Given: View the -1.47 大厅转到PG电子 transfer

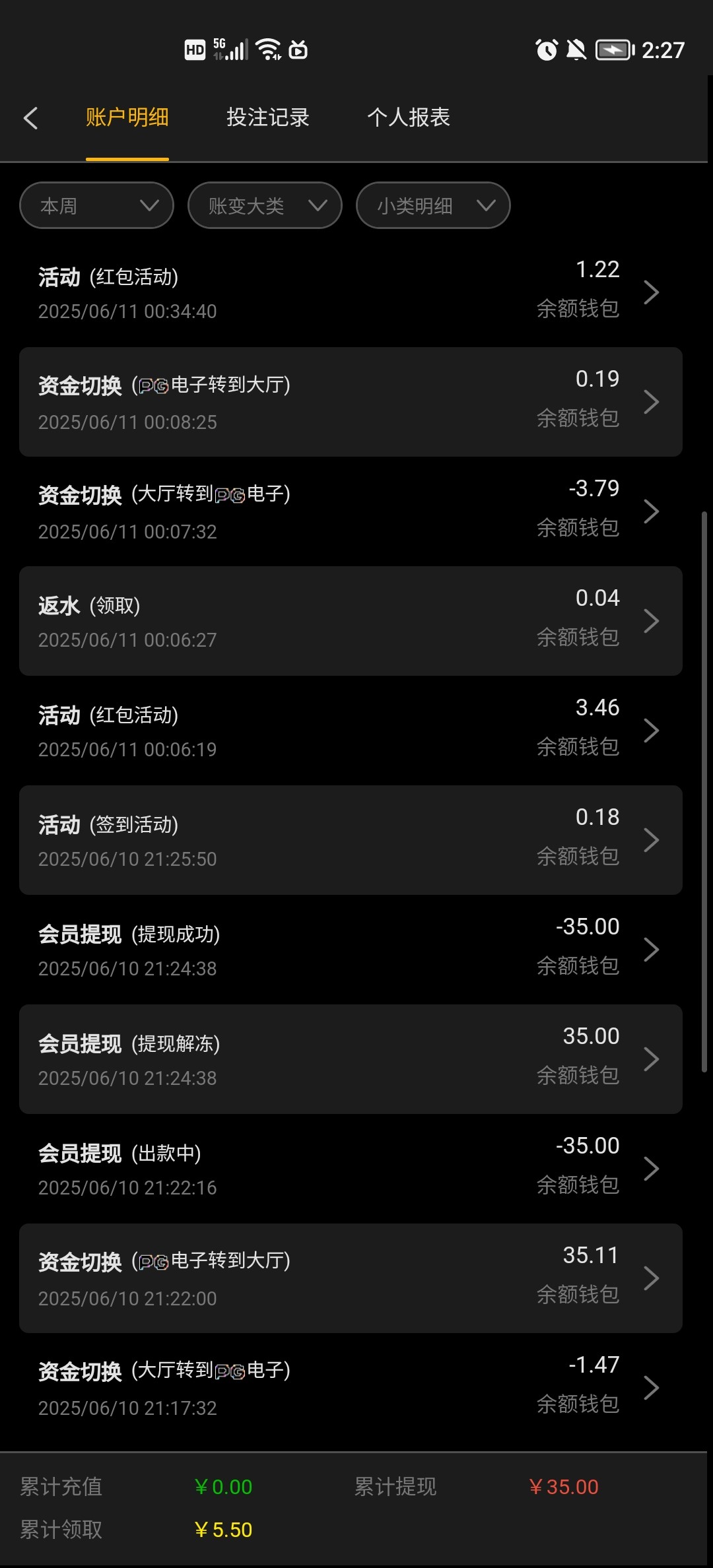Looking at the screenshot, I should [x=350, y=1388].
